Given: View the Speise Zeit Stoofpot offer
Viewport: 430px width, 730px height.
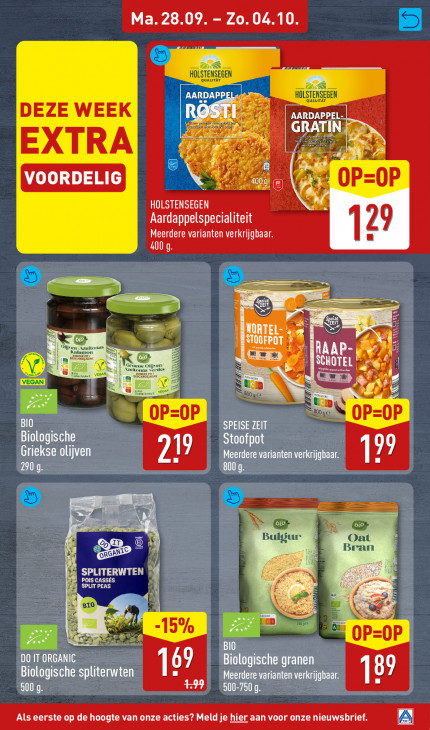Looking at the screenshot, I should point(316,368).
